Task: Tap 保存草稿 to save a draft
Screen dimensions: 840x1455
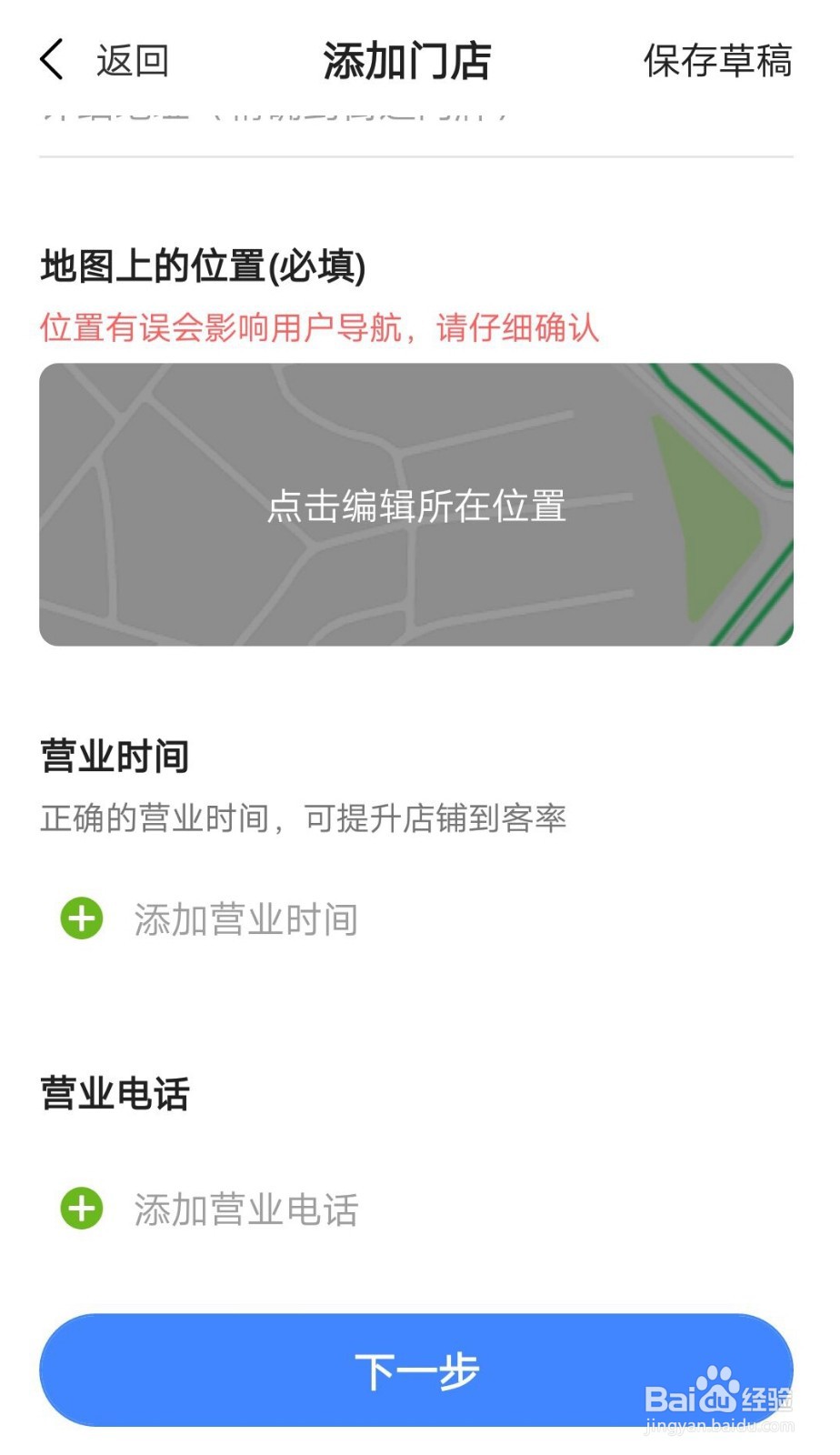Action: [x=719, y=59]
